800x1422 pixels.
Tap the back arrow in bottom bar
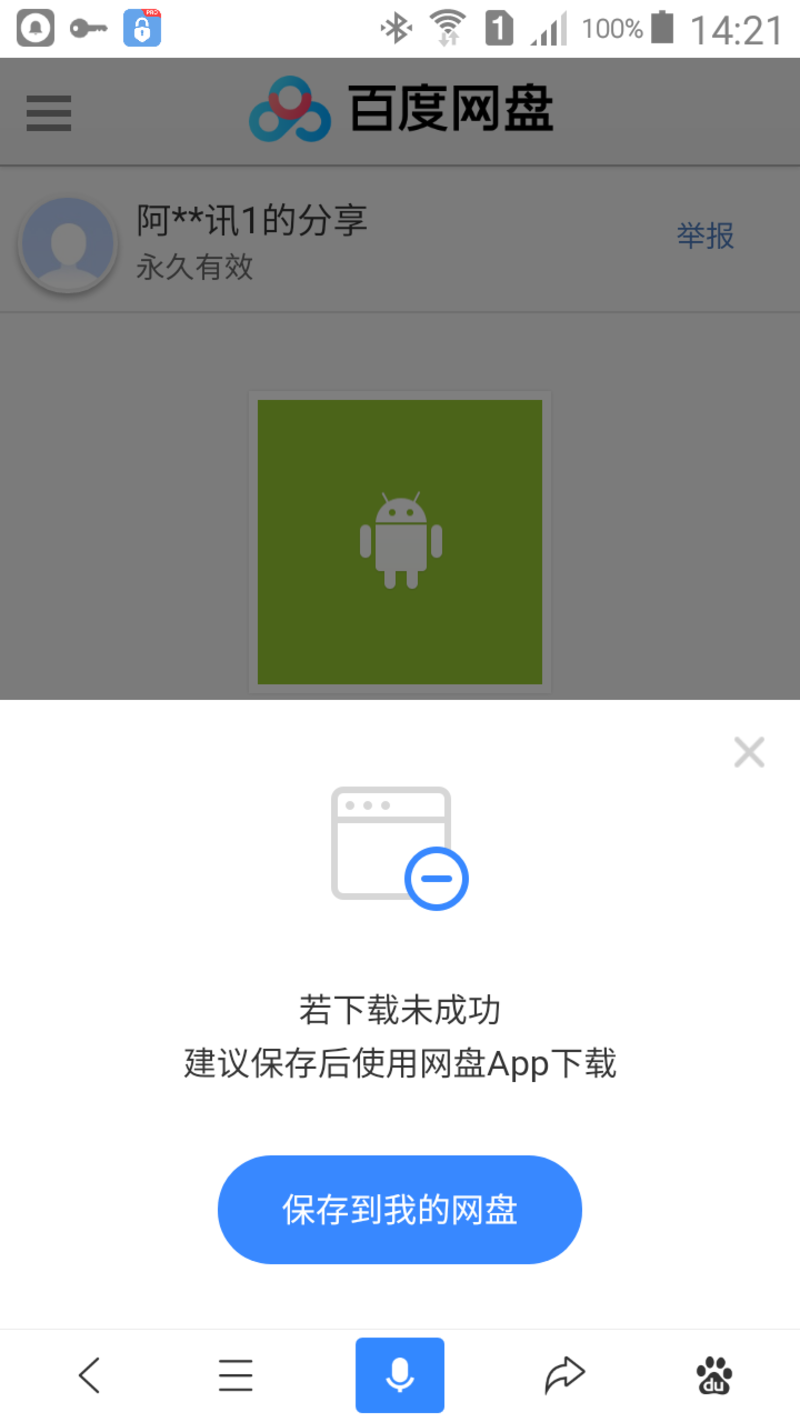pyautogui.click(x=89, y=1374)
